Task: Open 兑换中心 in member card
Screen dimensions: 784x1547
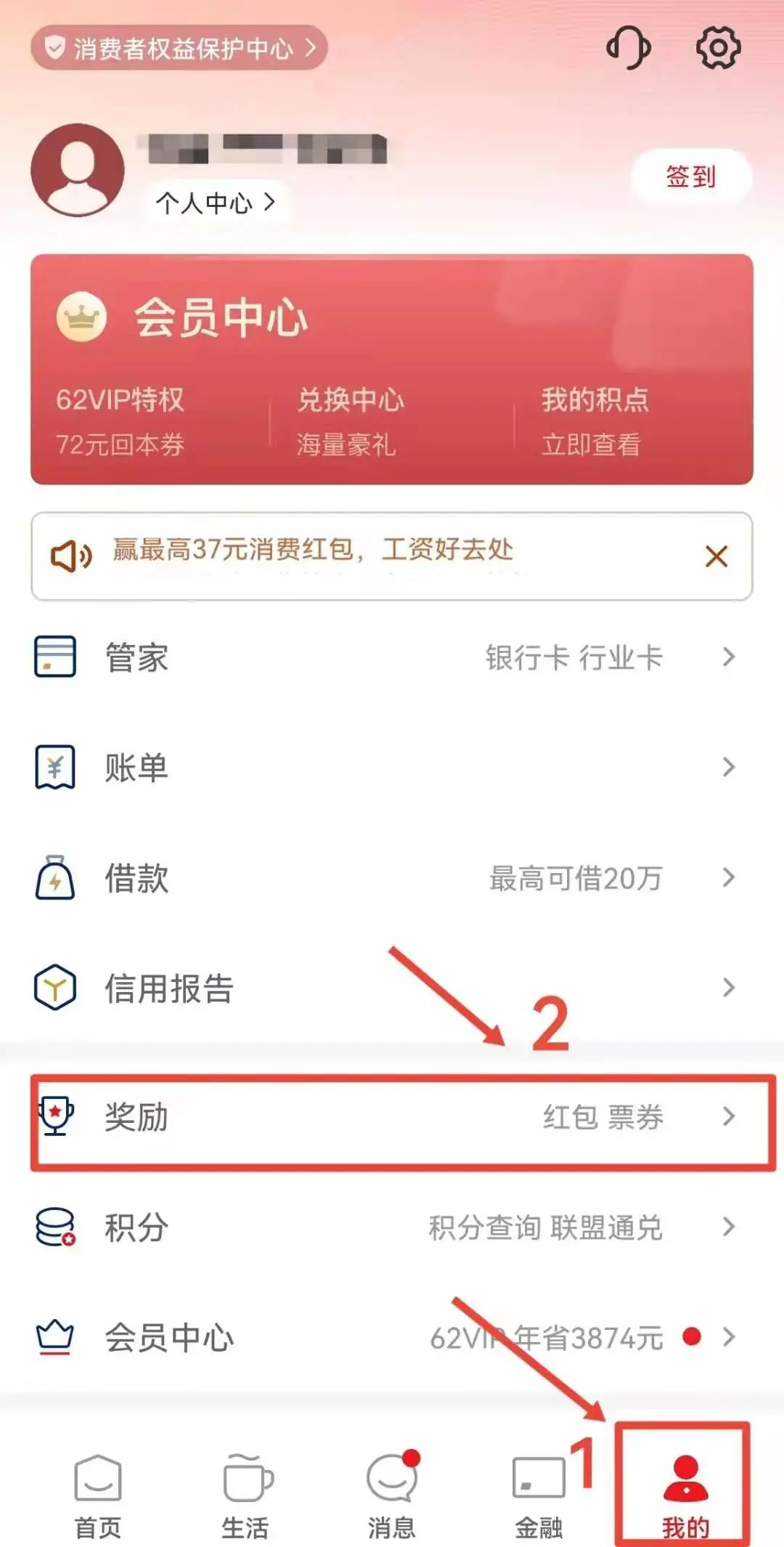Action: click(x=350, y=421)
